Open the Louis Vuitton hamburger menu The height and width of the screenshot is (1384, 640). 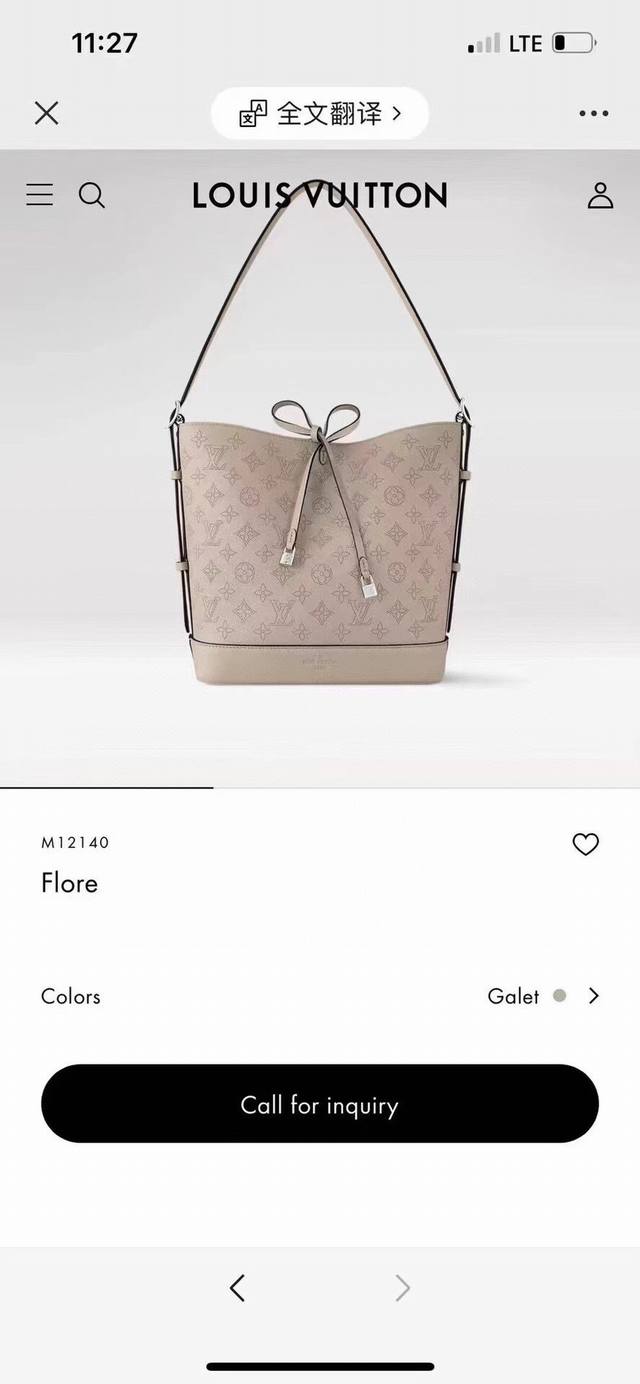tap(39, 194)
